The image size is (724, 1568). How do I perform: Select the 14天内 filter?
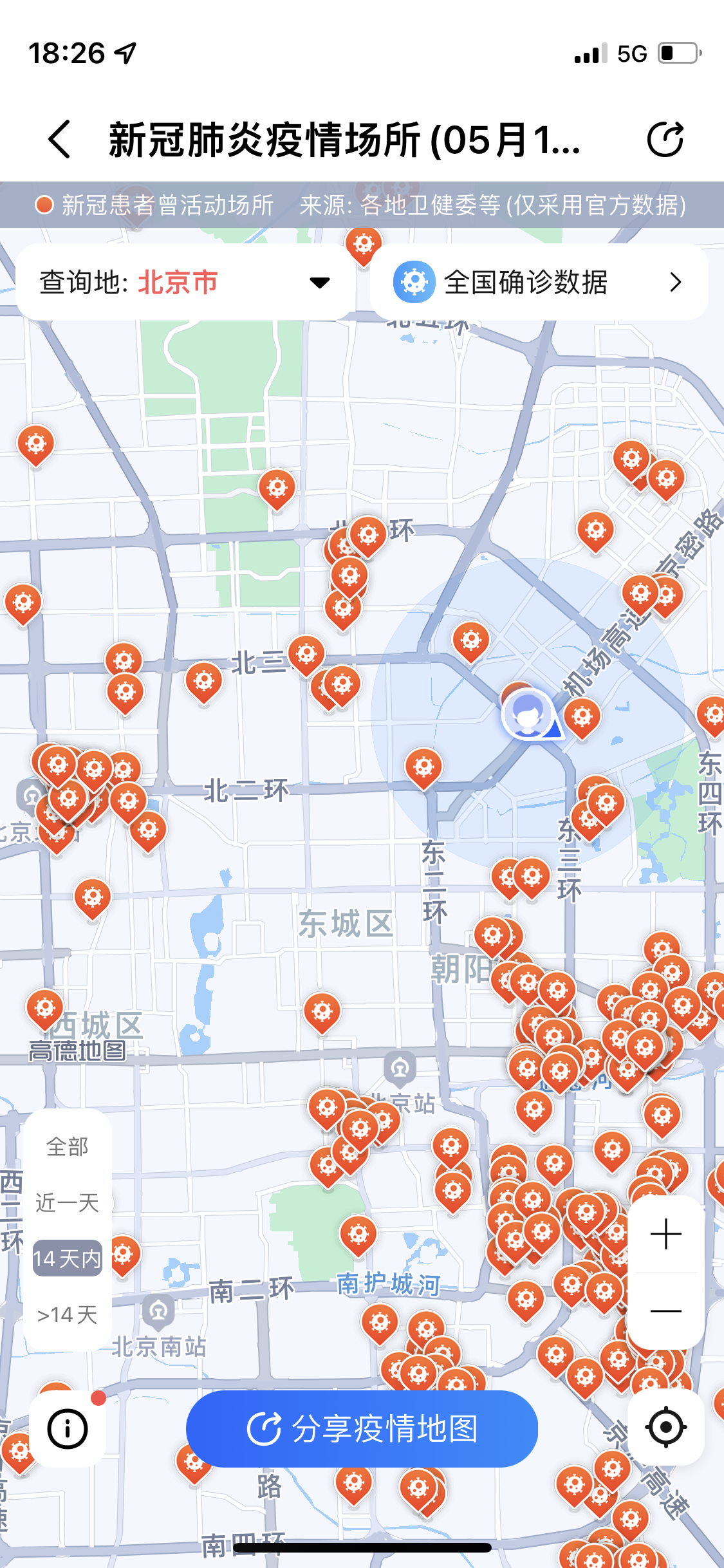pyautogui.click(x=67, y=1258)
